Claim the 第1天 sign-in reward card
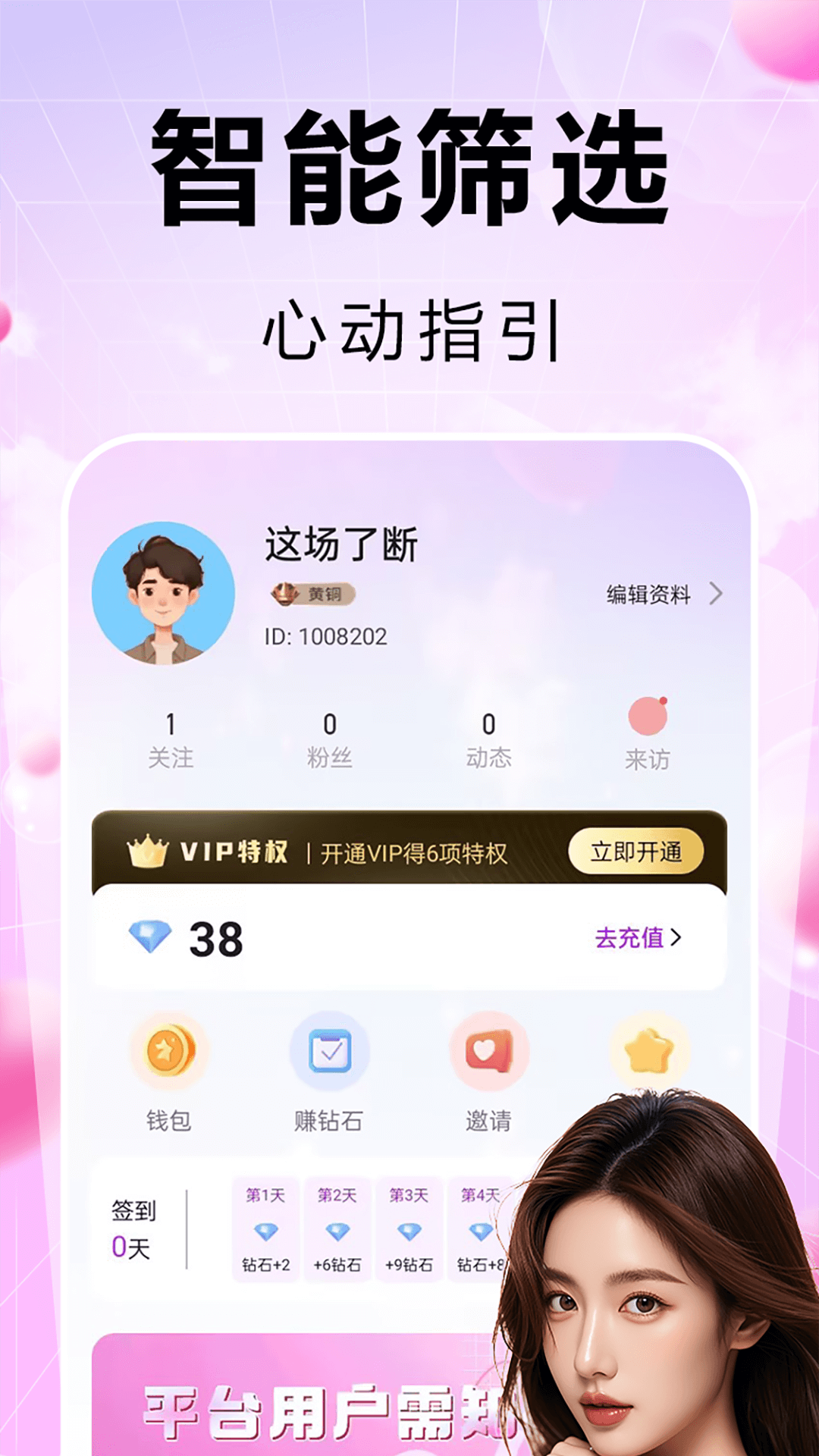The height and width of the screenshot is (1456, 819). pyautogui.click(x=264, y=1221)
